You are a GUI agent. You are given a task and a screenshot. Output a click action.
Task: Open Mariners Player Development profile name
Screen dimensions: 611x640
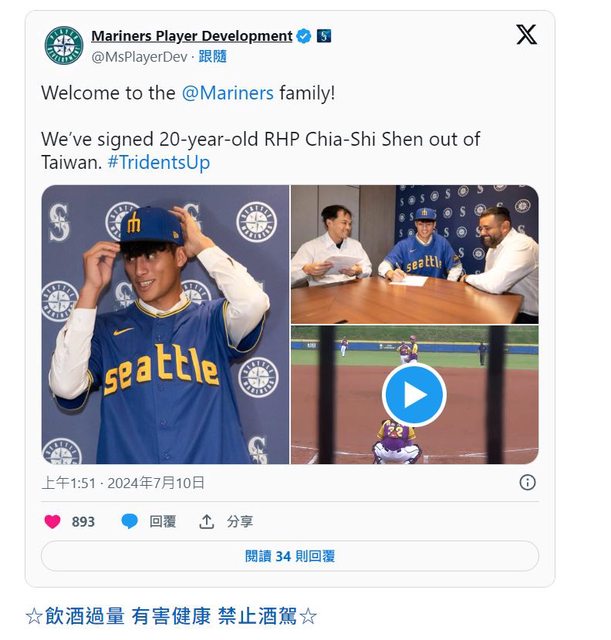click(191, 36)
